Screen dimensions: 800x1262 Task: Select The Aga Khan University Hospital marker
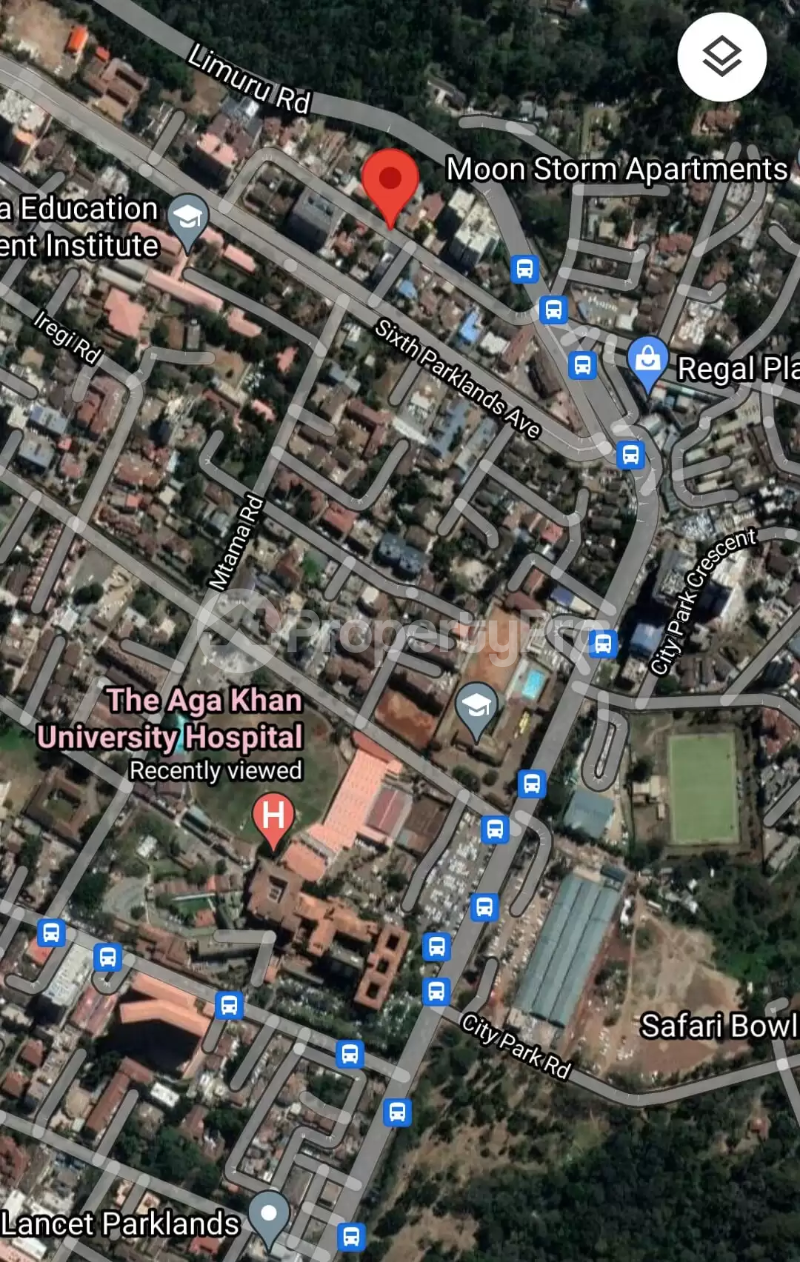point(272,815)
